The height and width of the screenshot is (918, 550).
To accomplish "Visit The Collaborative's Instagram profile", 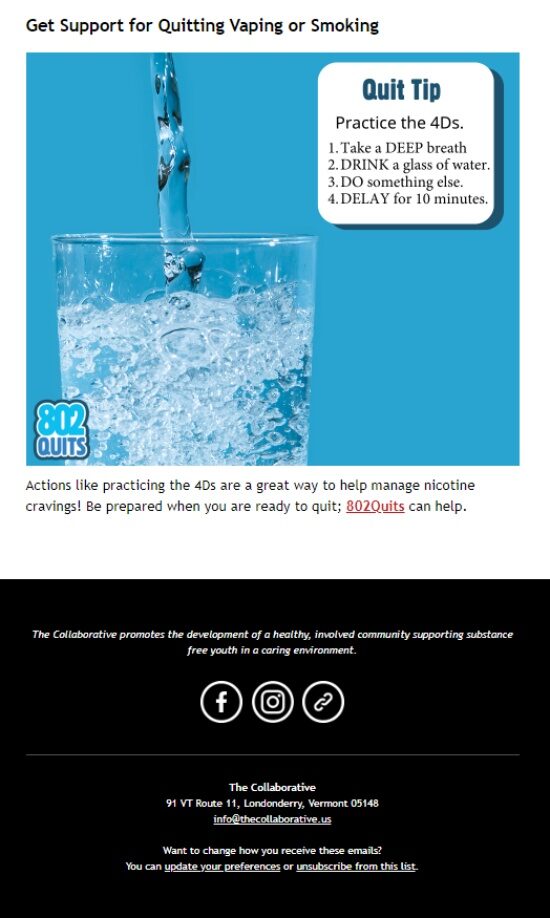I will click(272, 701).
